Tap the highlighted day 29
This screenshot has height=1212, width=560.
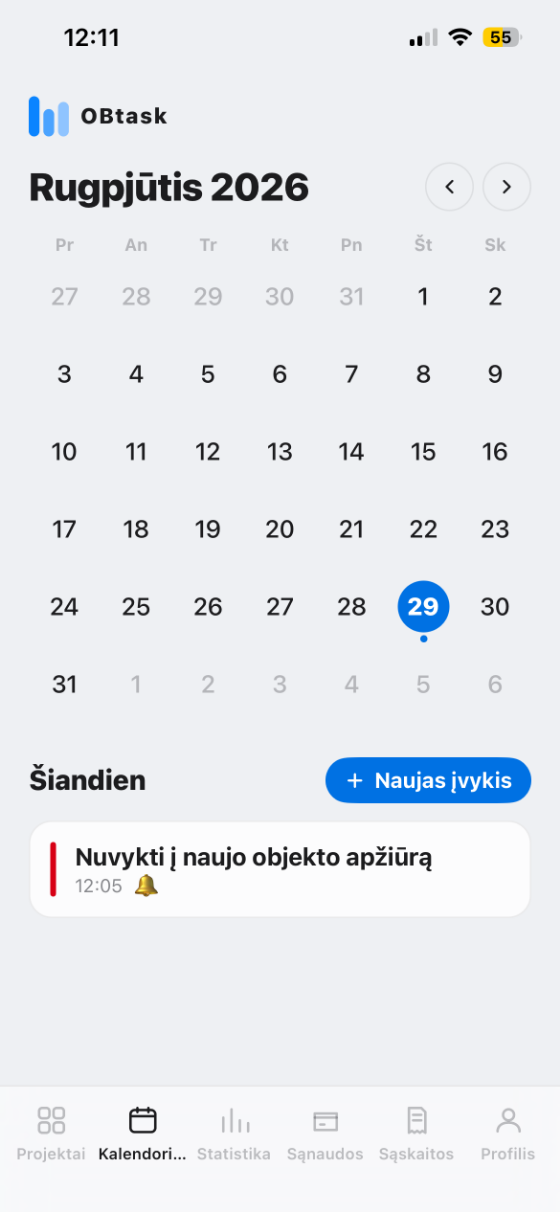tap(423, 607)
